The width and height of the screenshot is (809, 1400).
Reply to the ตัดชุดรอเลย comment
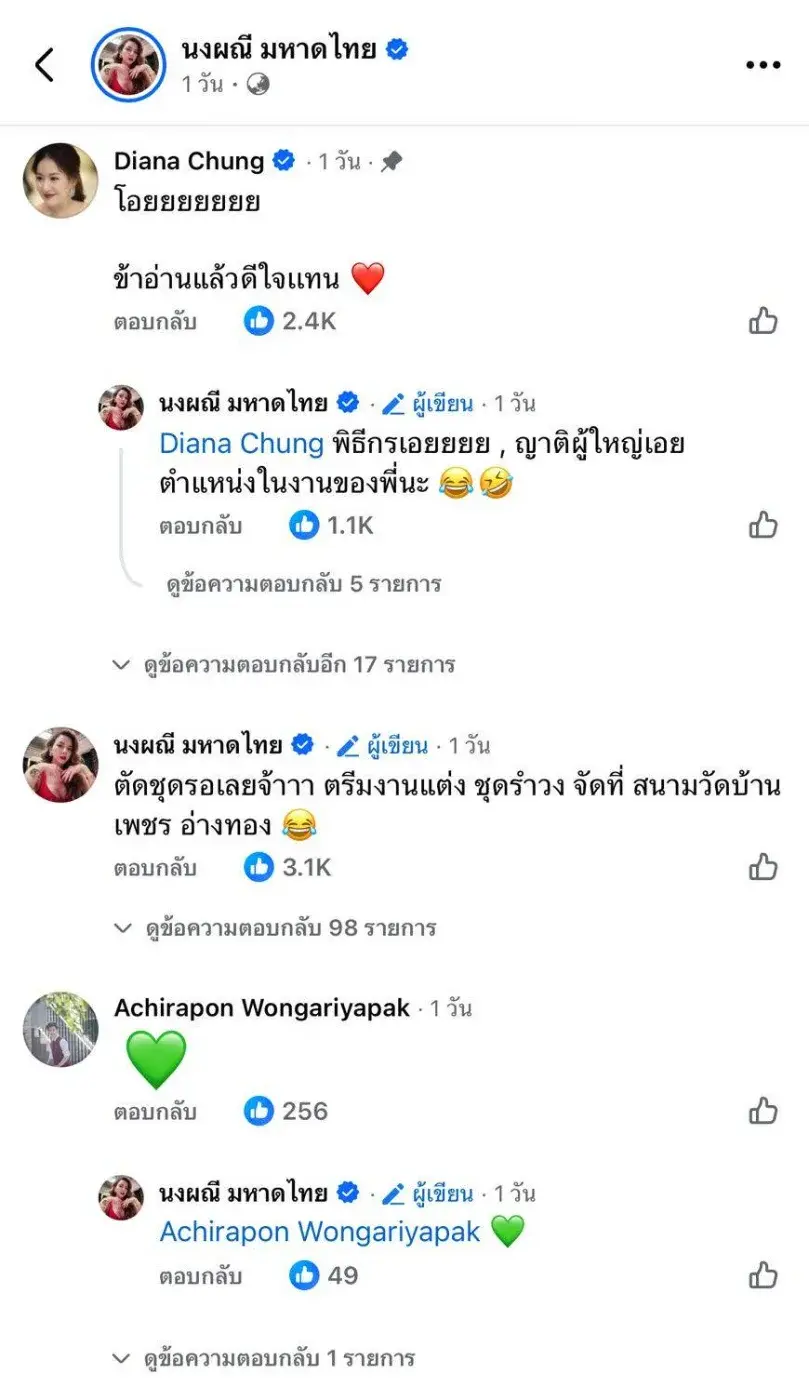click(x=155, y=868)
